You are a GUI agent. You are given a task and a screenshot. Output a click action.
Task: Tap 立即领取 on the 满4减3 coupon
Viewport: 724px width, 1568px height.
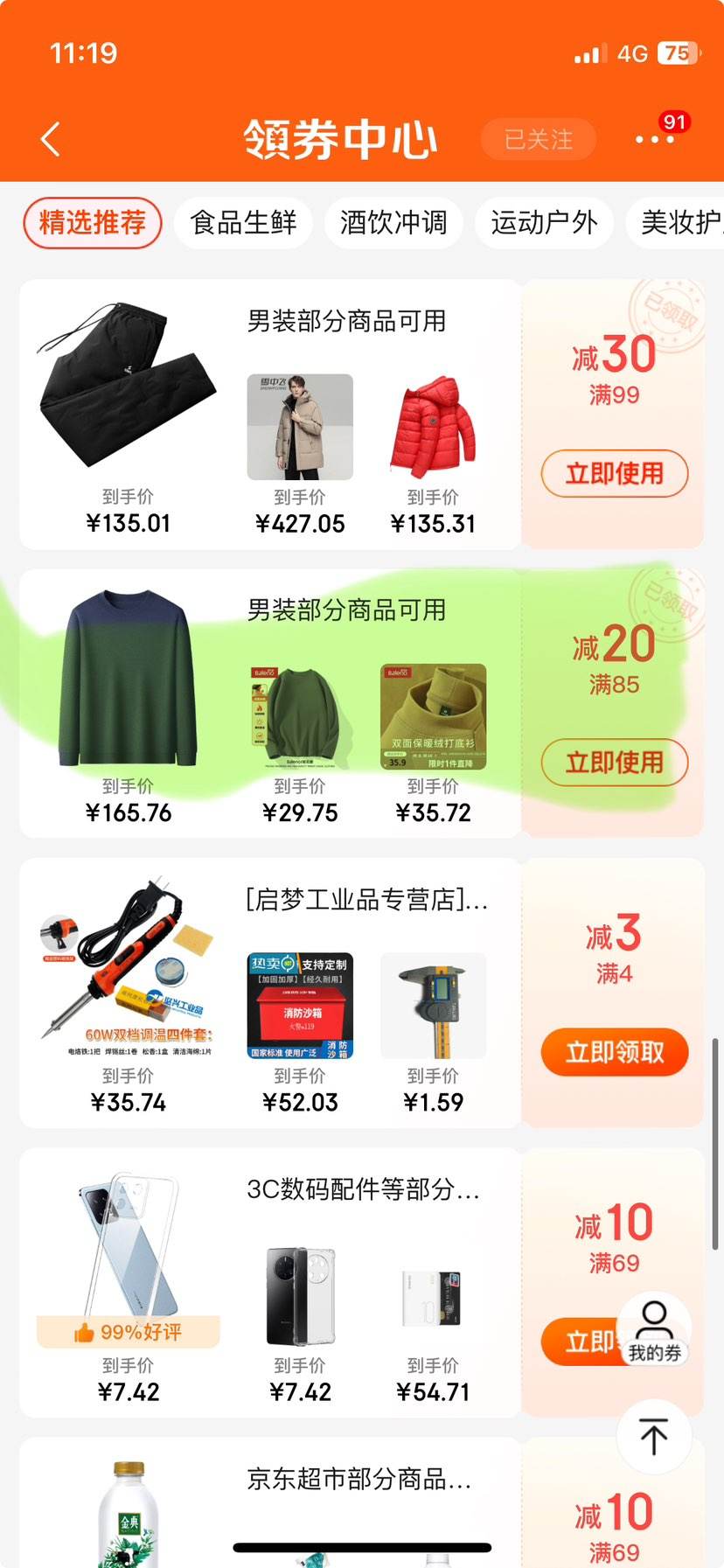pyautogui.click(x=615, y=1052)
